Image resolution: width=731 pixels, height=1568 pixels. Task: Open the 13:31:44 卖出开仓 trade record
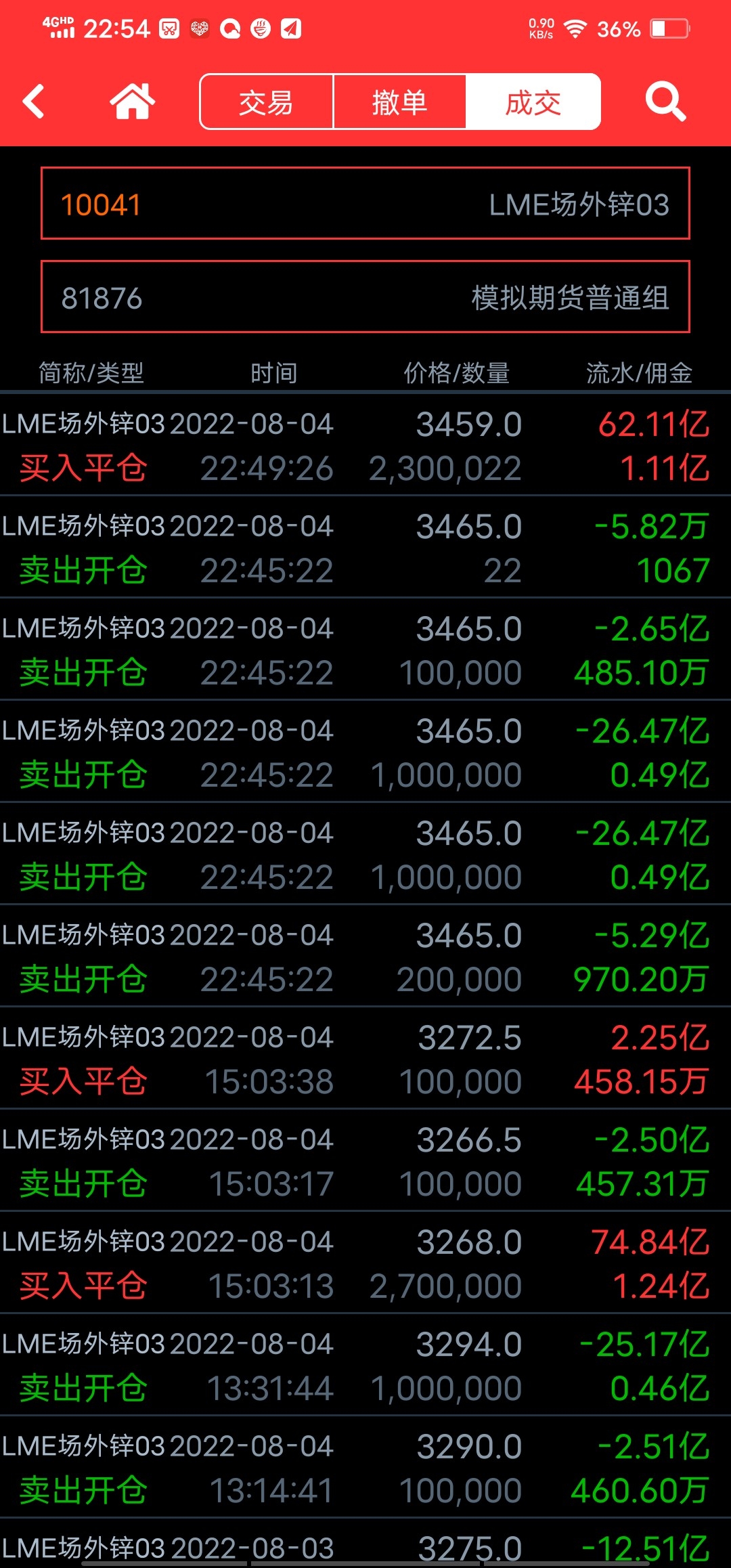365,1365
